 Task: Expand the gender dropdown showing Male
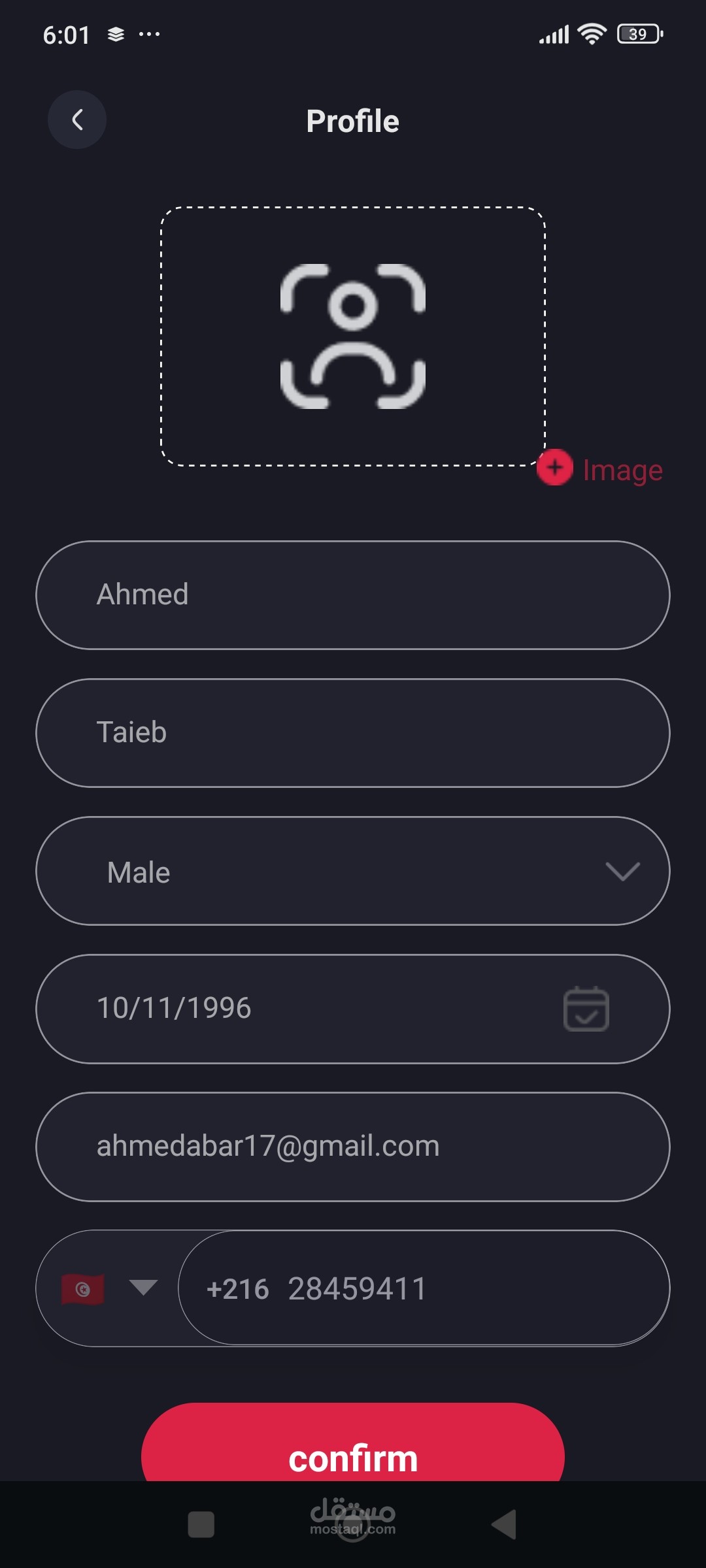353,871
